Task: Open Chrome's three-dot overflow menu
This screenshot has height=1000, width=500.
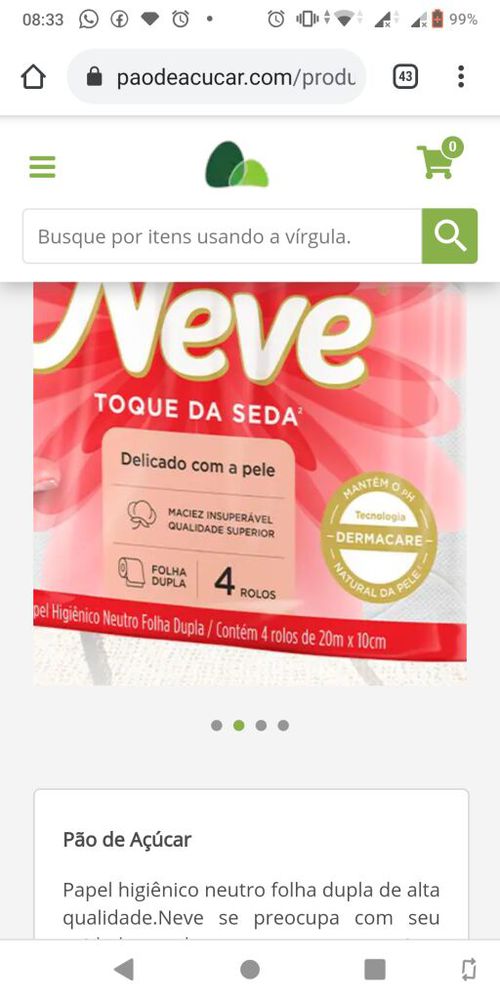Action: click(x=461, y=77)
